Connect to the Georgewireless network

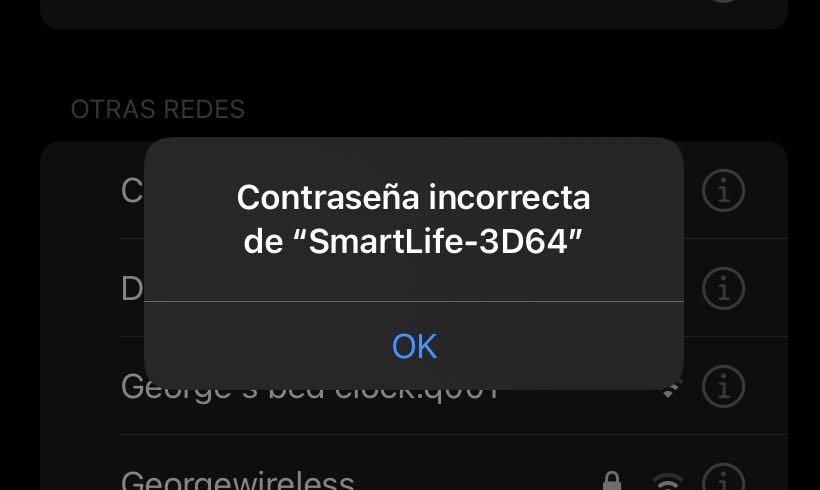(240, 481)
